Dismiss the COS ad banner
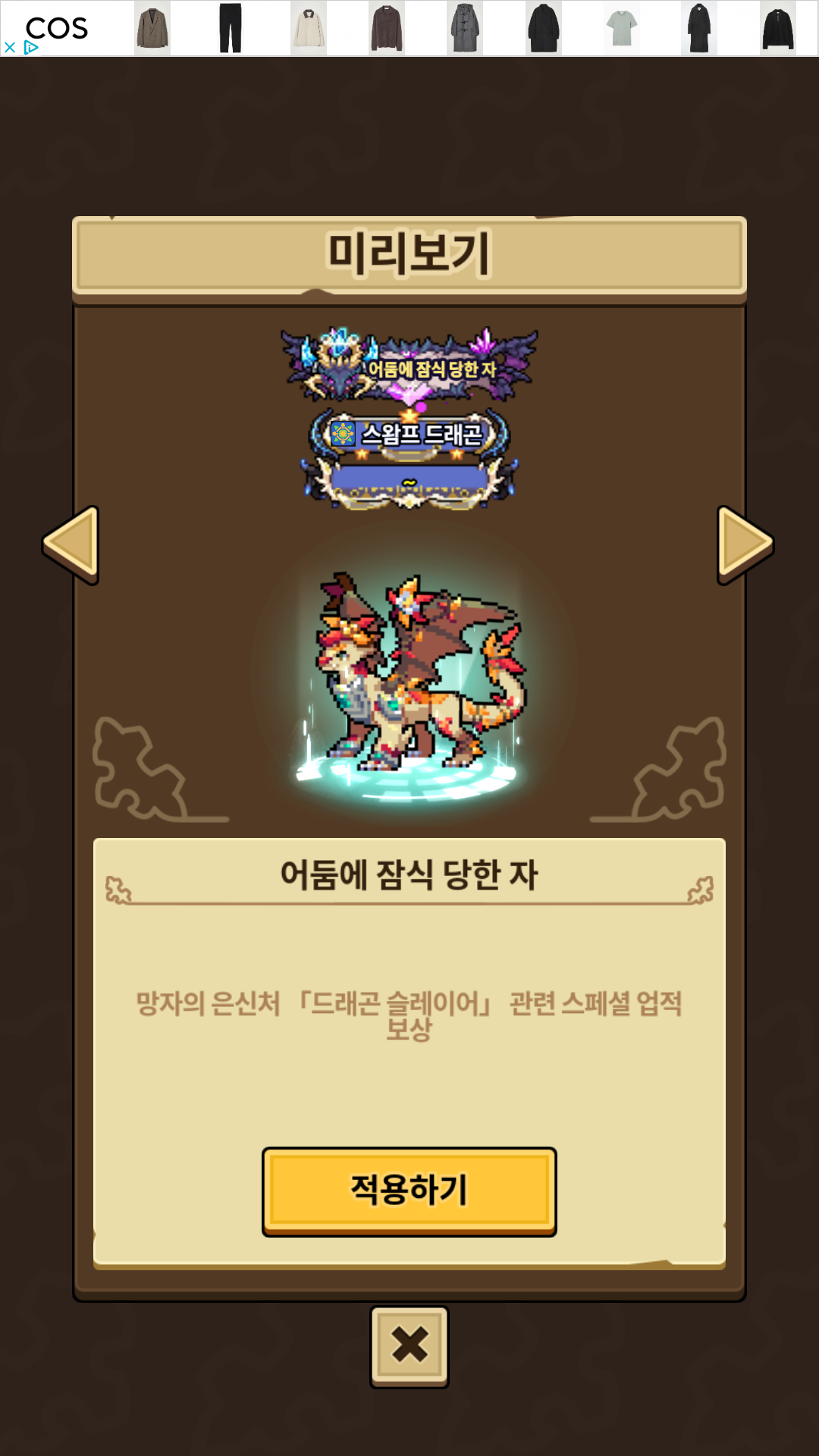 tap(10, 47)
